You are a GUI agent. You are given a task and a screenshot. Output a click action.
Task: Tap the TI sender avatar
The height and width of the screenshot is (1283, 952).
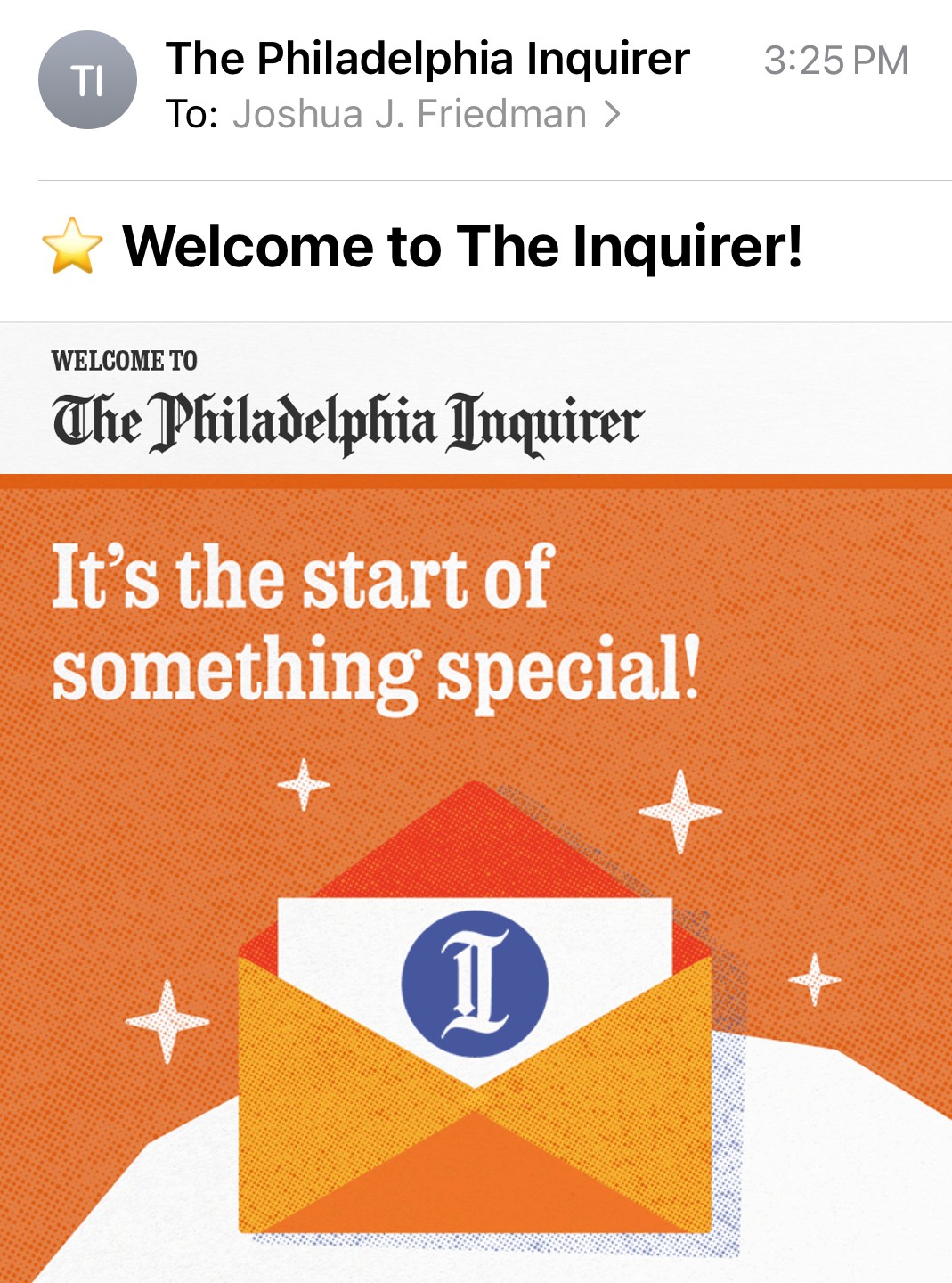pyautogui.click(x=87, y=80)
